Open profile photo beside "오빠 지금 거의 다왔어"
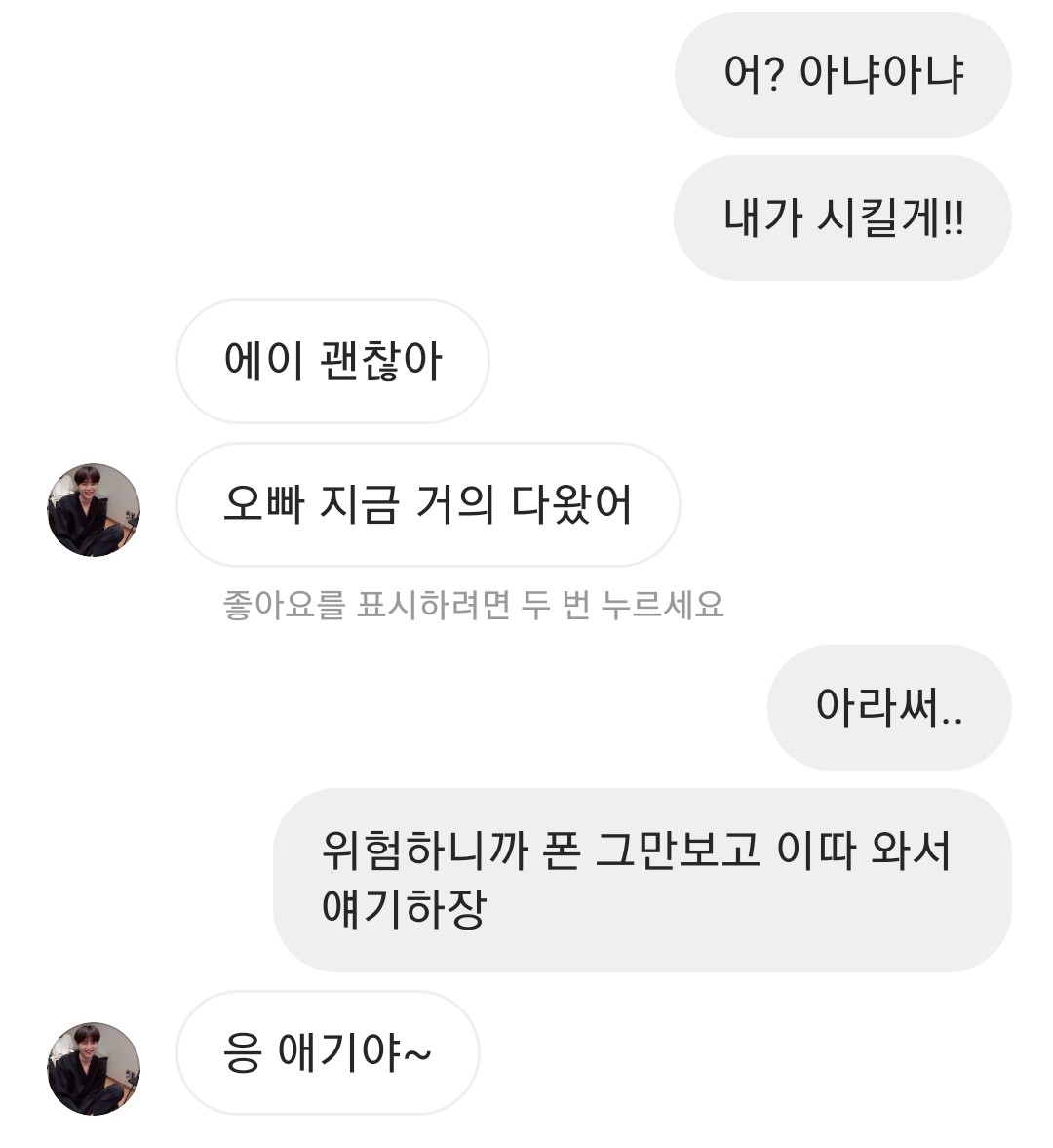This screenshot has width=1053, height=1148. [x=94, y=510]
